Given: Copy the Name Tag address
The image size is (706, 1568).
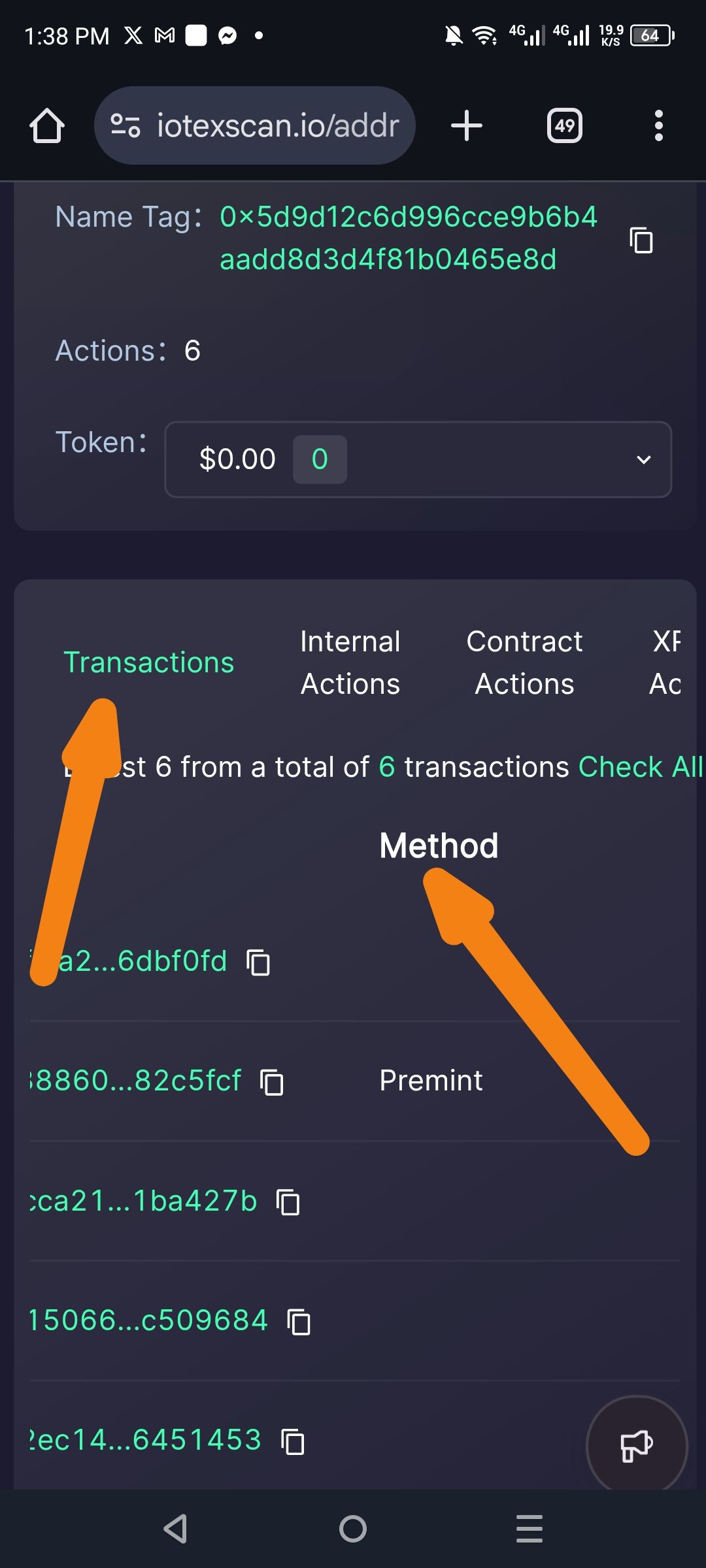Looking at the screenshot, I should [641, 240].
